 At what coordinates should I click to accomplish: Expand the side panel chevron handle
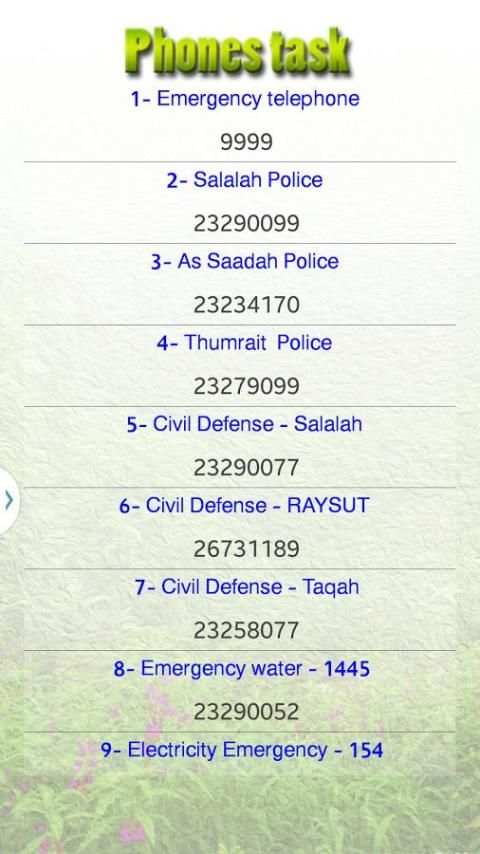(x=9, y=500)
